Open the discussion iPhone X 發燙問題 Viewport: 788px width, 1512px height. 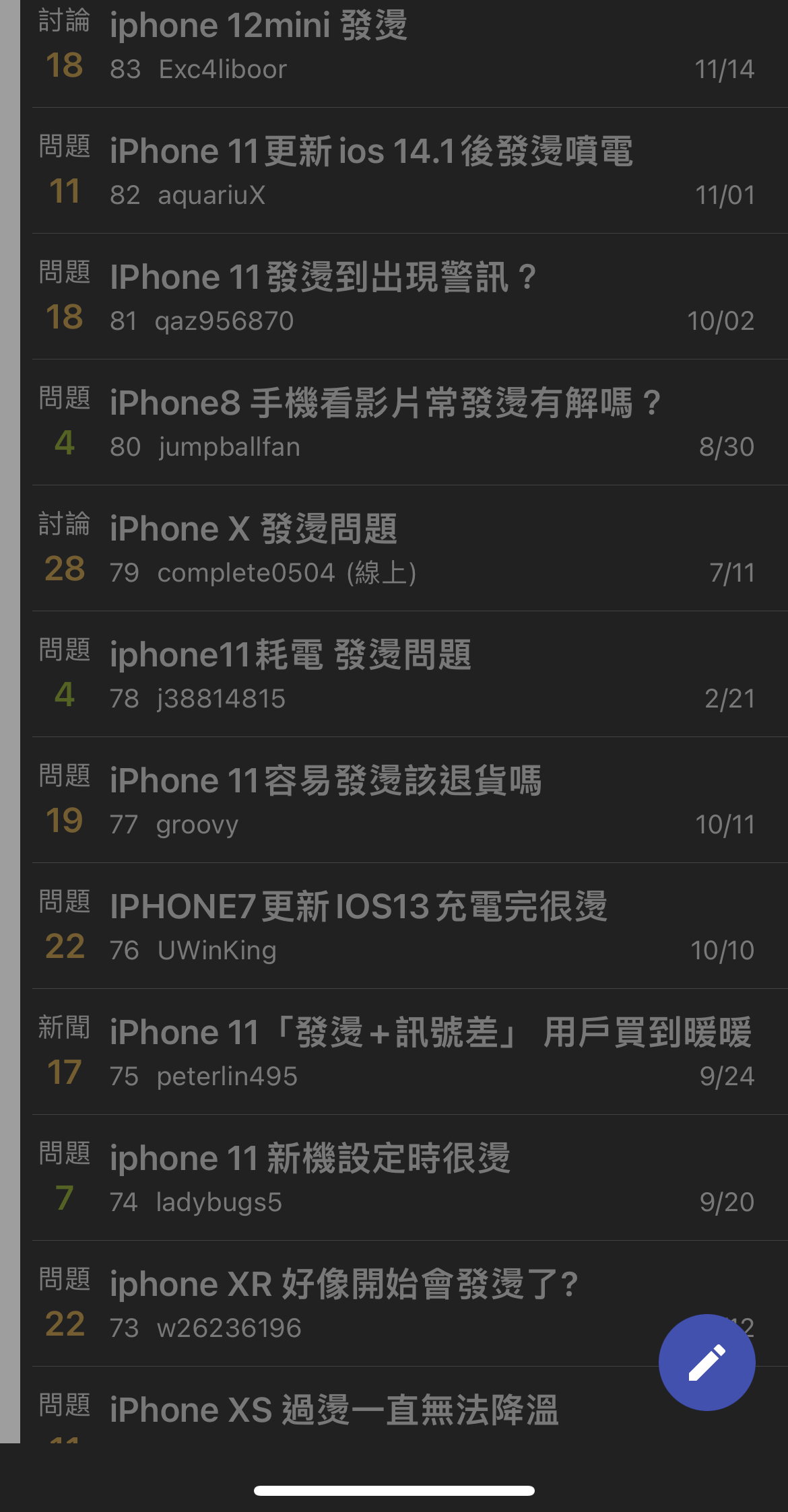coord(254,529)
